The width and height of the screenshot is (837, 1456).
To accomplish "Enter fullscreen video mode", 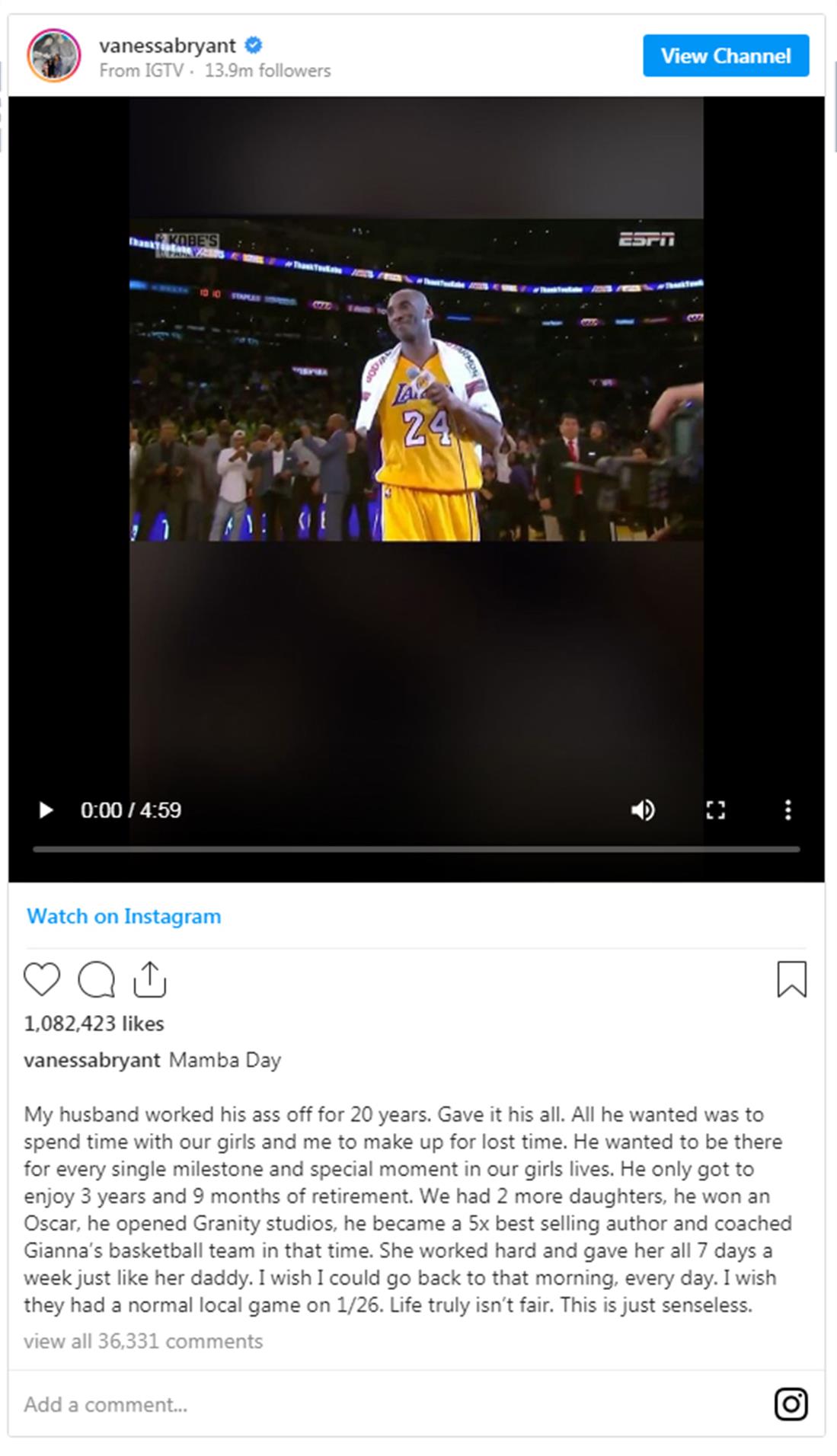I will coord(715,809).
